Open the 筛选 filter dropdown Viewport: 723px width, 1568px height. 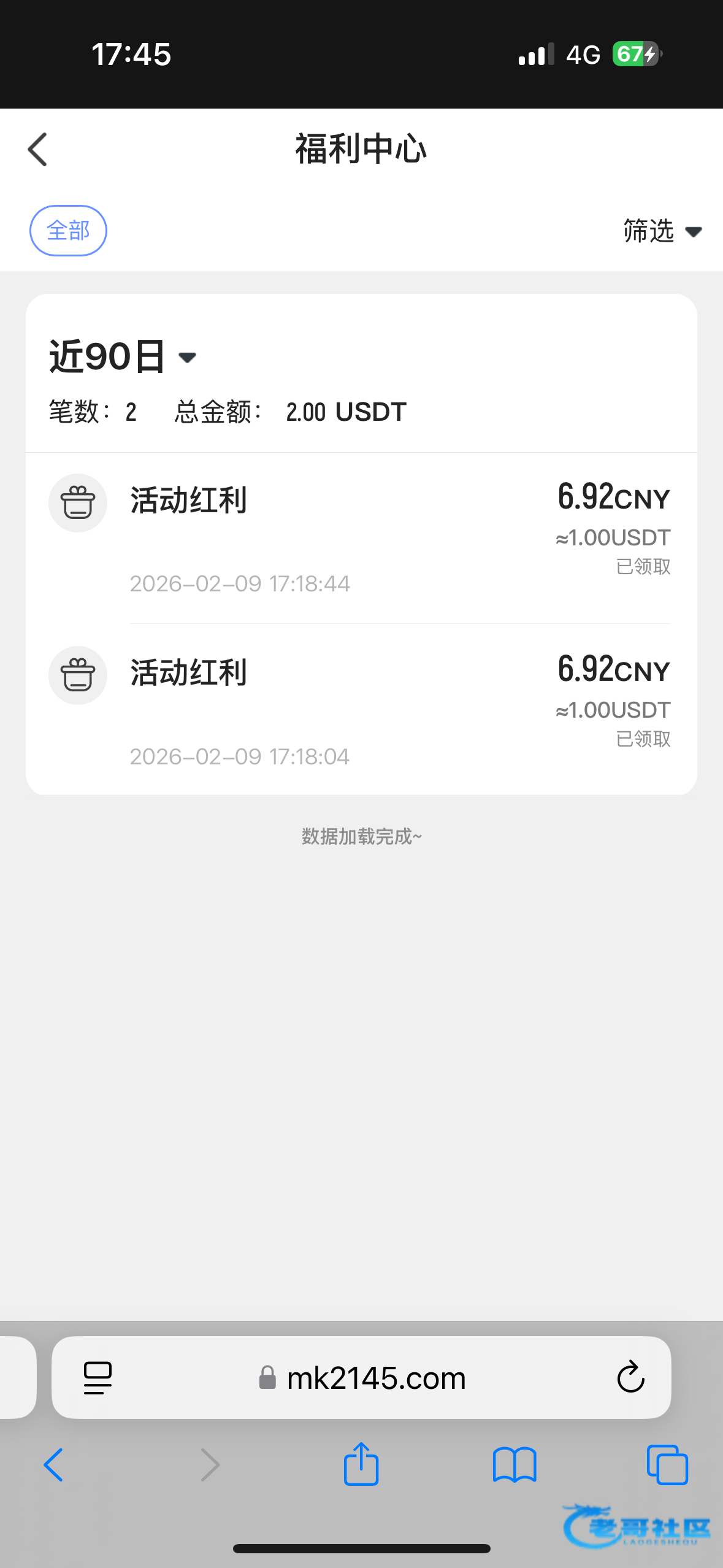(662, 231)
